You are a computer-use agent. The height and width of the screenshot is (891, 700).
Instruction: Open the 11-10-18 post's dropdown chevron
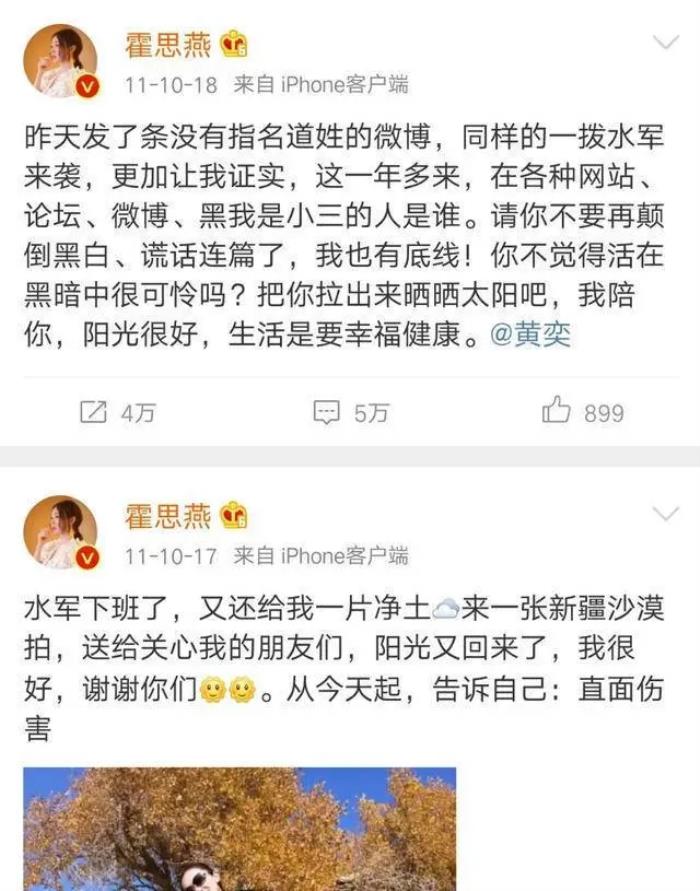[x=665, y=42]
